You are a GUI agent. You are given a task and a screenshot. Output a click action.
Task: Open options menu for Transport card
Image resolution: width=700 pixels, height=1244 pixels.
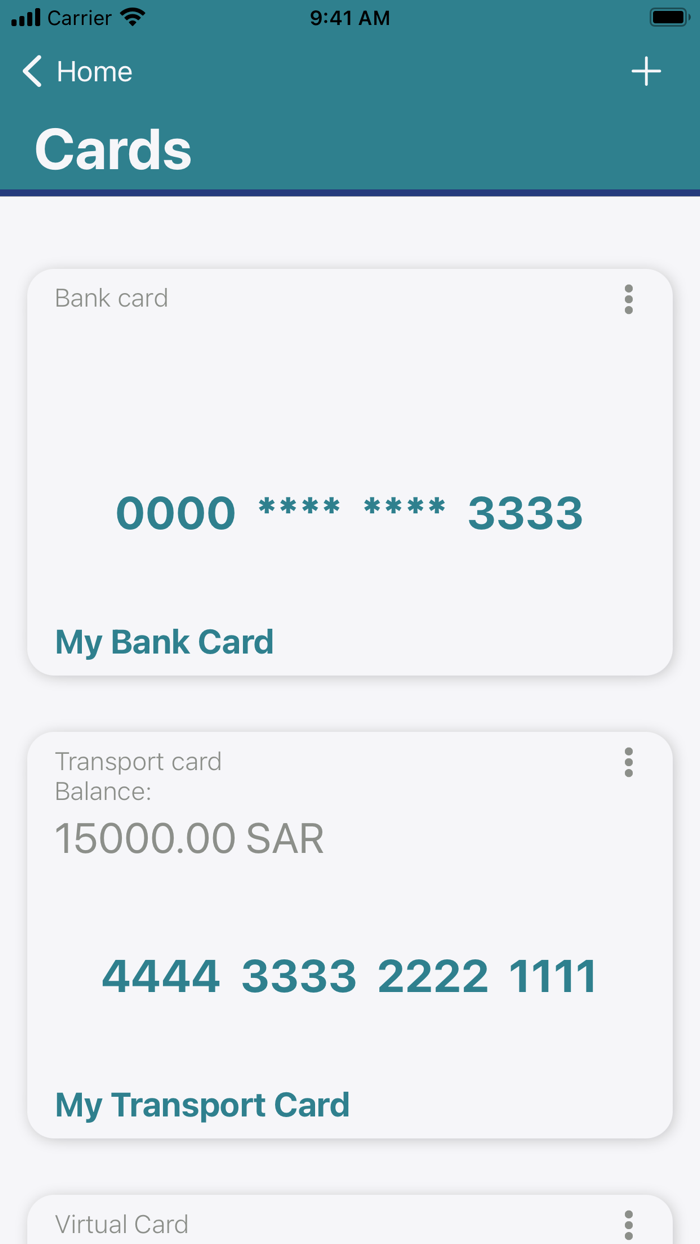click(x=628, y=762)
